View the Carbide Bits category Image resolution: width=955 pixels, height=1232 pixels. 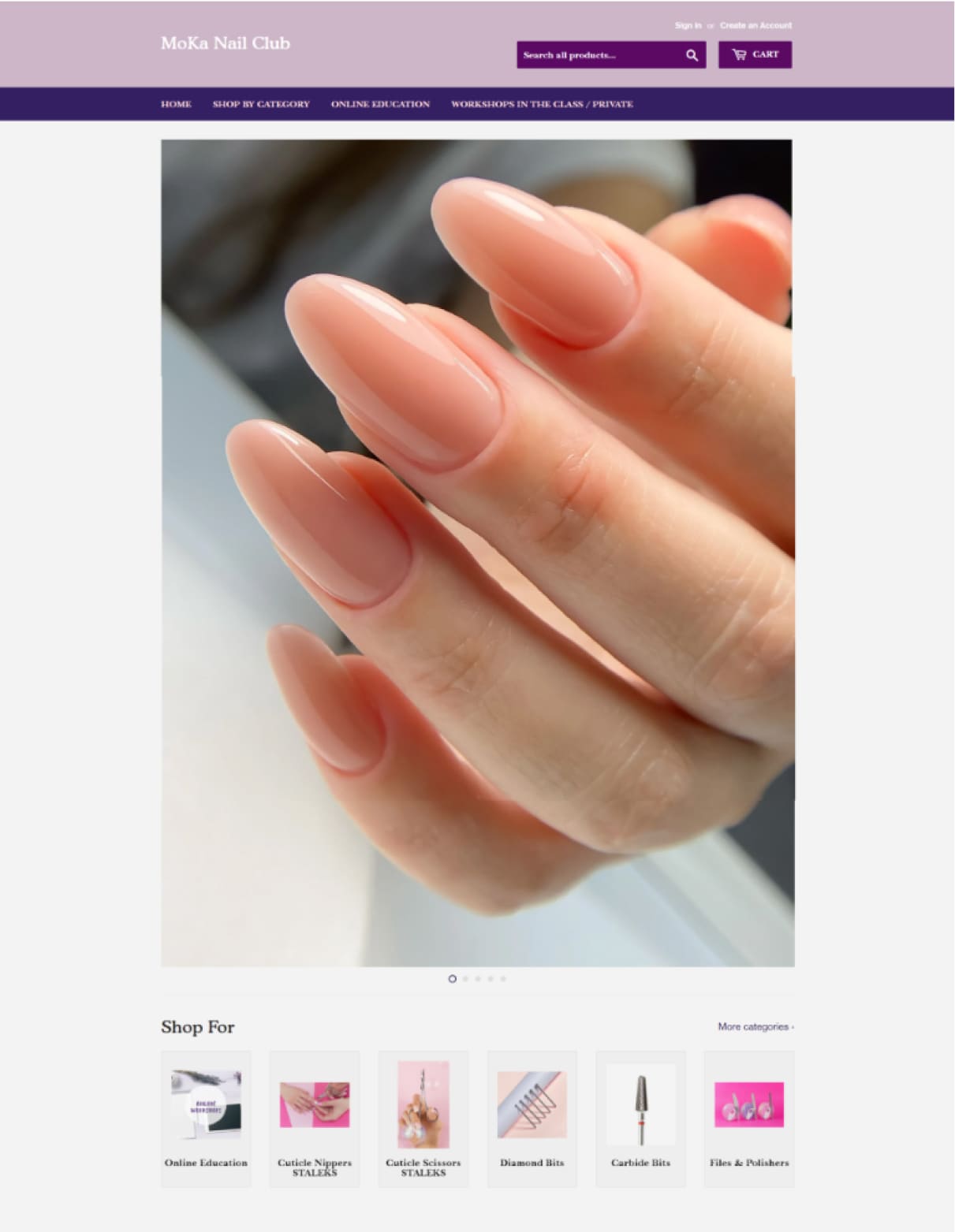pyautogui.click(x=640, y=1118)
